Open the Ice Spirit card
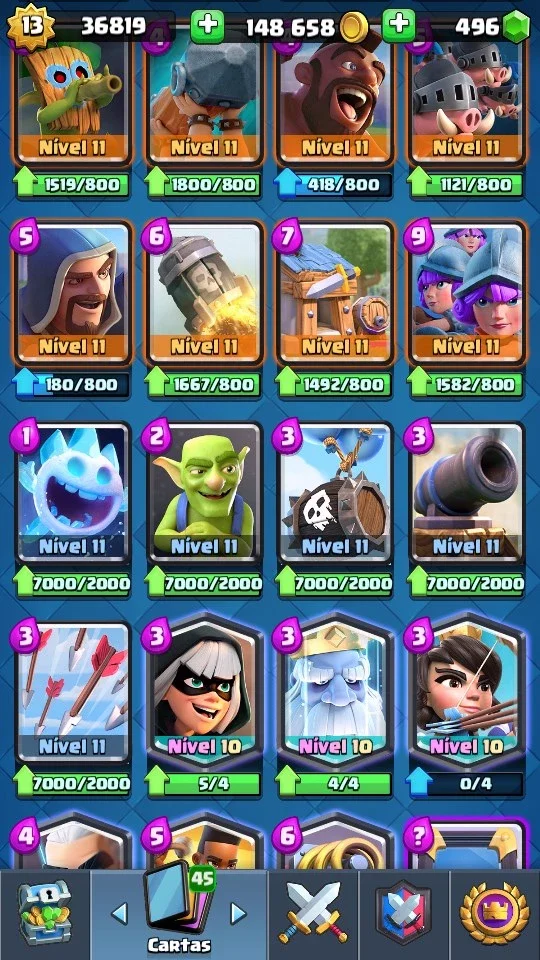The image size is (540, 960). click(x=72, y=495)
